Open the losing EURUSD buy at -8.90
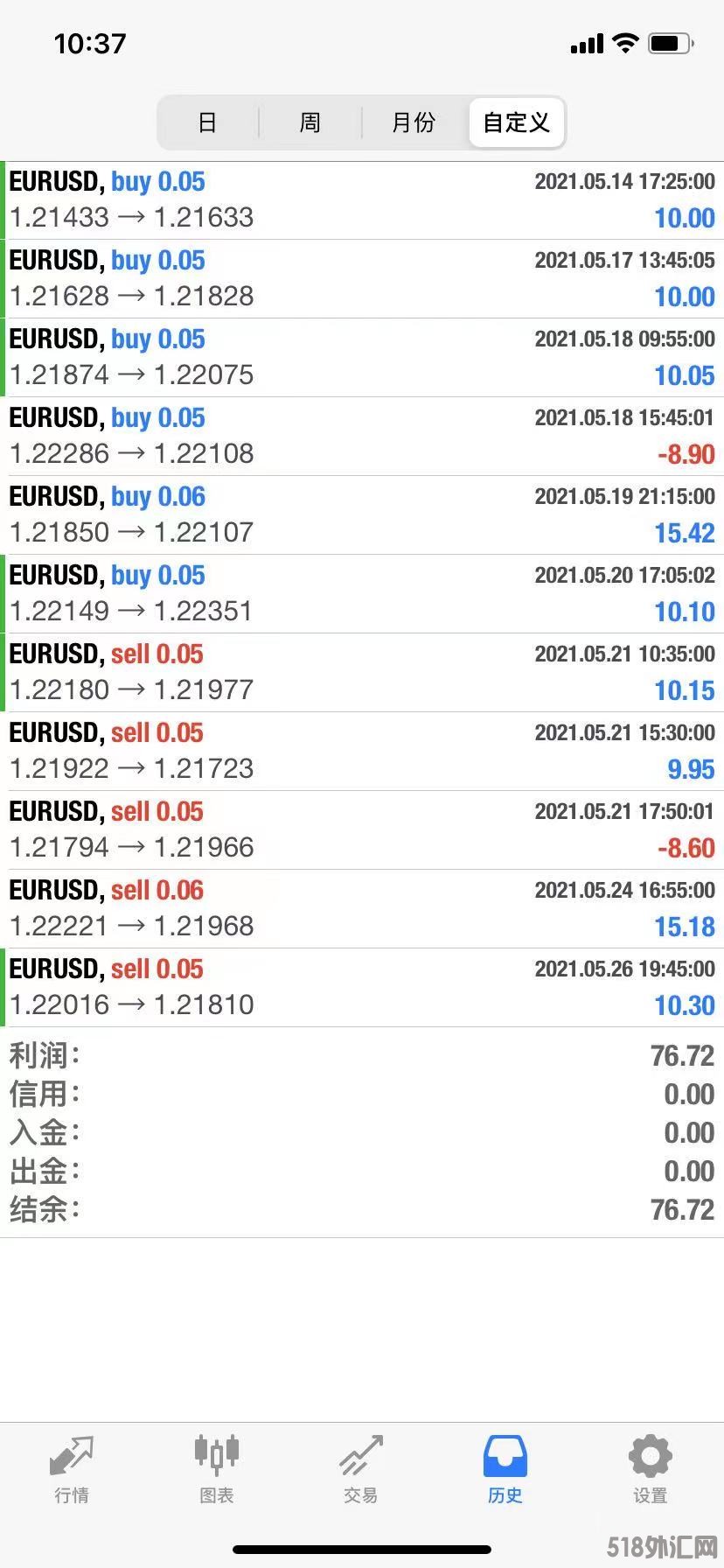This screenshot has height=1568, width=724. coord(362,437)
